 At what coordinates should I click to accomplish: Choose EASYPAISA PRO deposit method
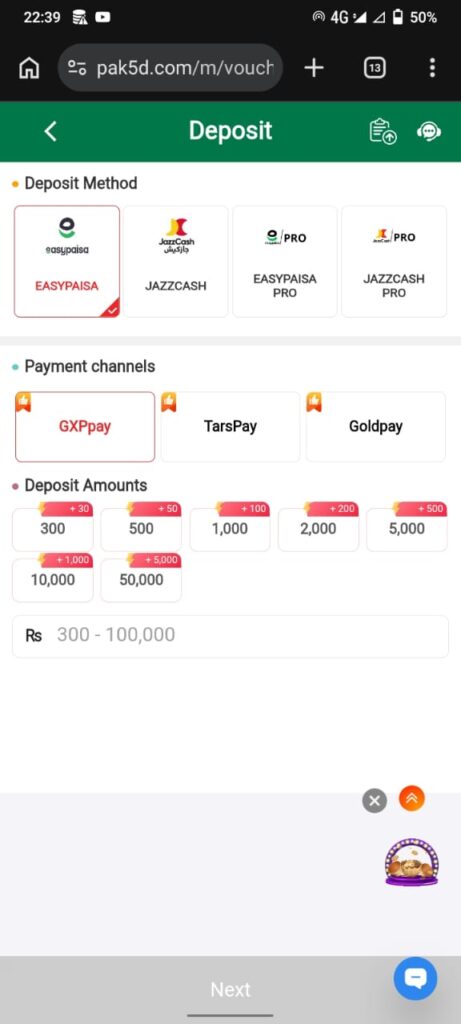tap(285, 261)
